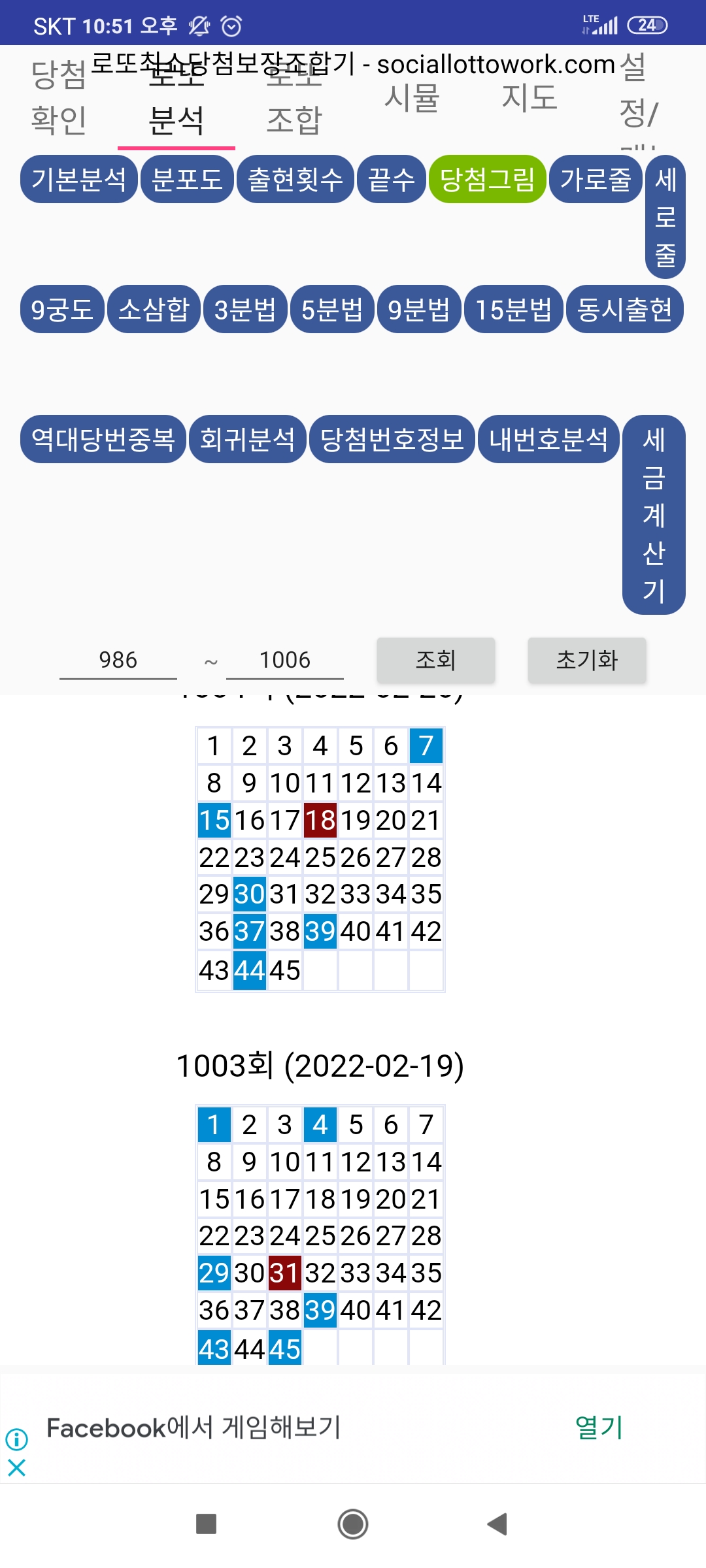Open the 9궁도 analysis

click(x=62, y=309)
